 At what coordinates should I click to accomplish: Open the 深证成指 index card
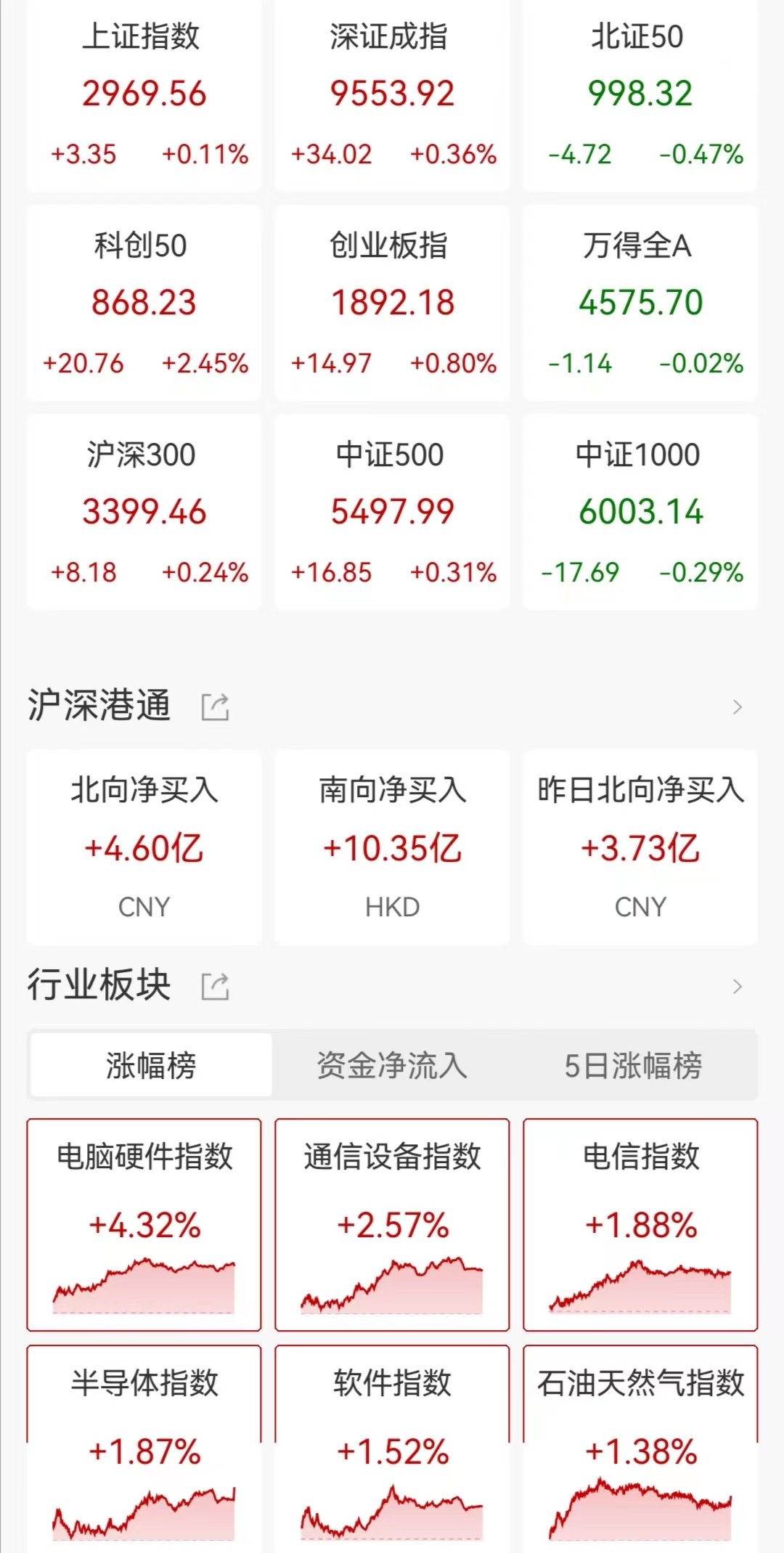point(392,96)
